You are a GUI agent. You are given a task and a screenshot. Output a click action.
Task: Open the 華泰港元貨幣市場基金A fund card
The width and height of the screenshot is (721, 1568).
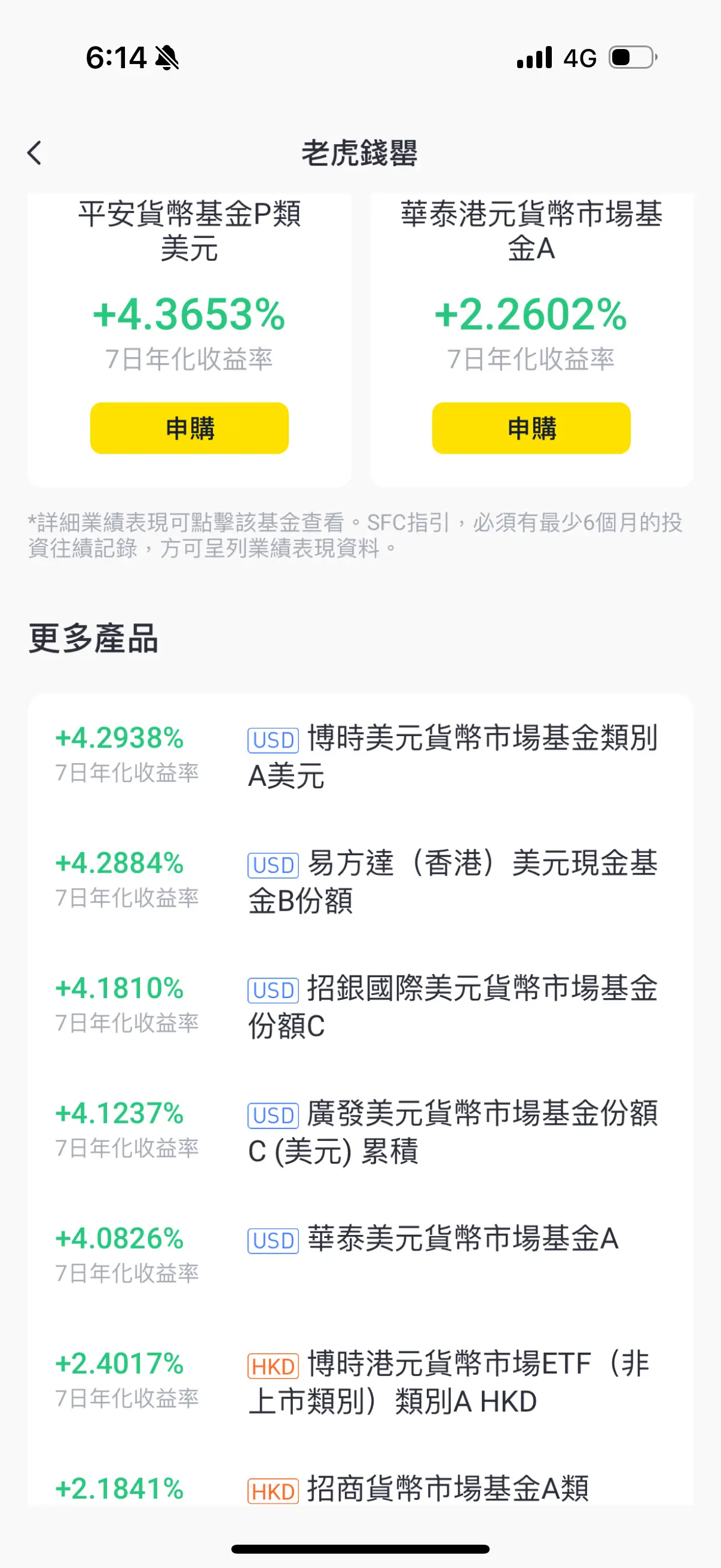click(x=531, y=340)
